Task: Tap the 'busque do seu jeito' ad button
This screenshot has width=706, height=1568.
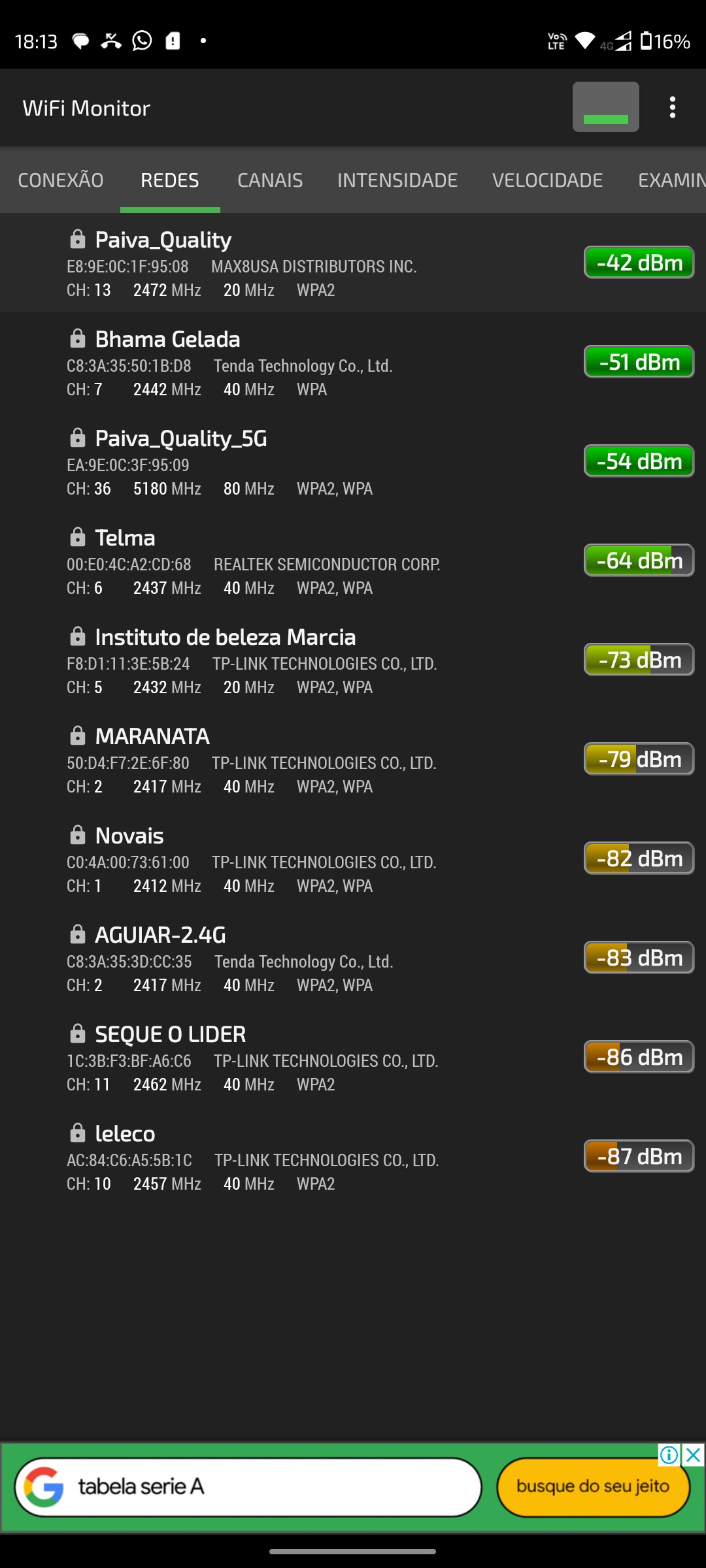Action: [593, 1486]
